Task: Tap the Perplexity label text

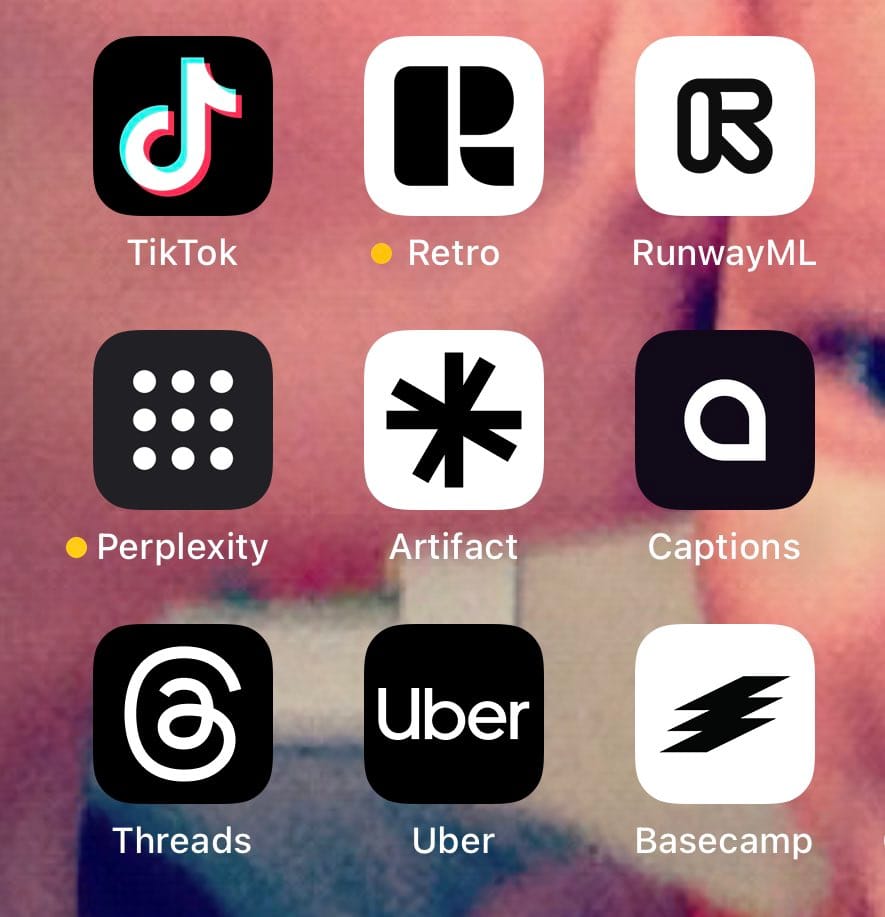Action: click(184, 547)
